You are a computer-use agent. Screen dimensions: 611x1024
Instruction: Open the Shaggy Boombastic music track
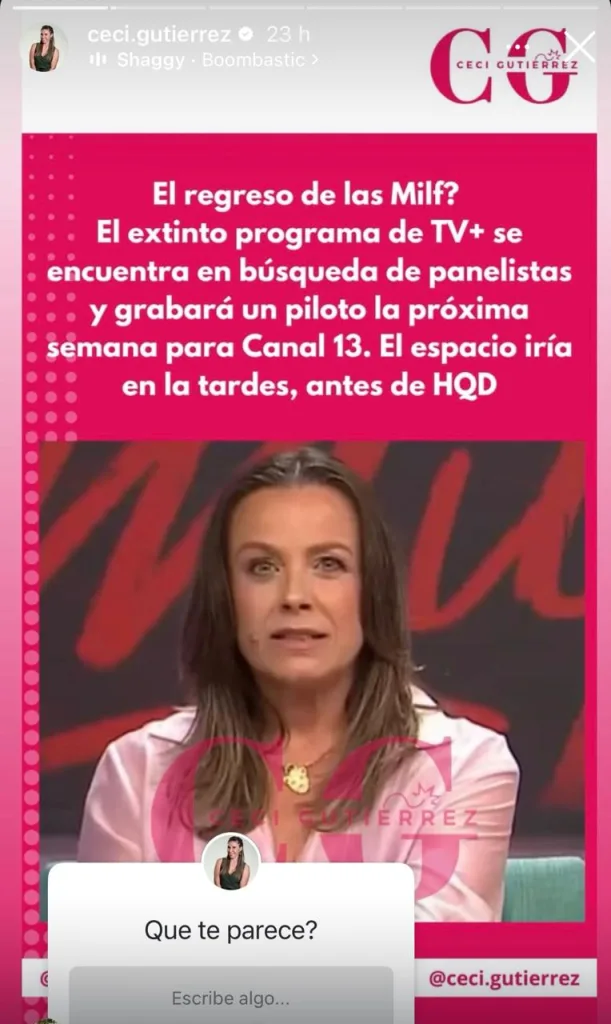click(205, 60)
